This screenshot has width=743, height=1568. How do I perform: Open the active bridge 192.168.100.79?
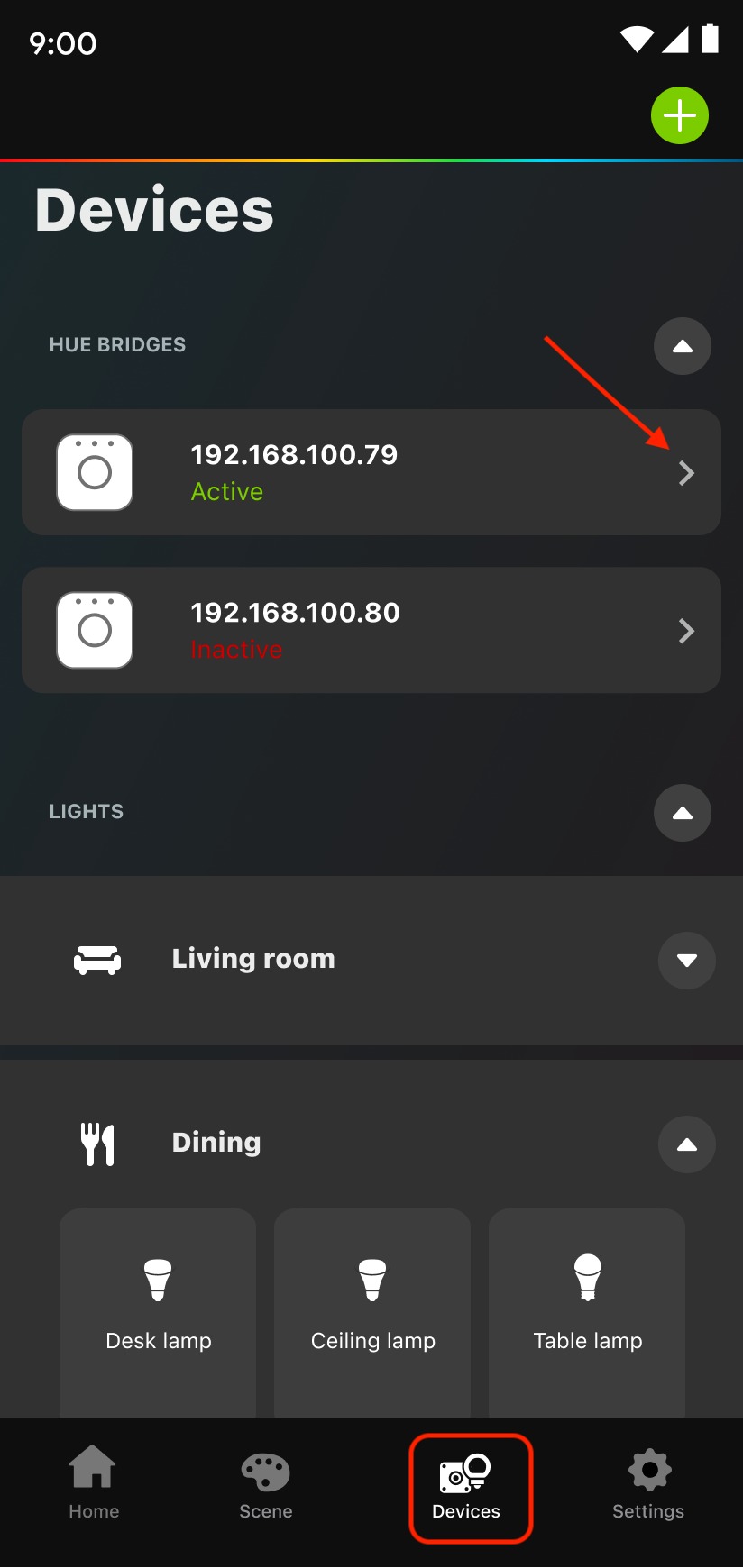[x=371, y=472]
